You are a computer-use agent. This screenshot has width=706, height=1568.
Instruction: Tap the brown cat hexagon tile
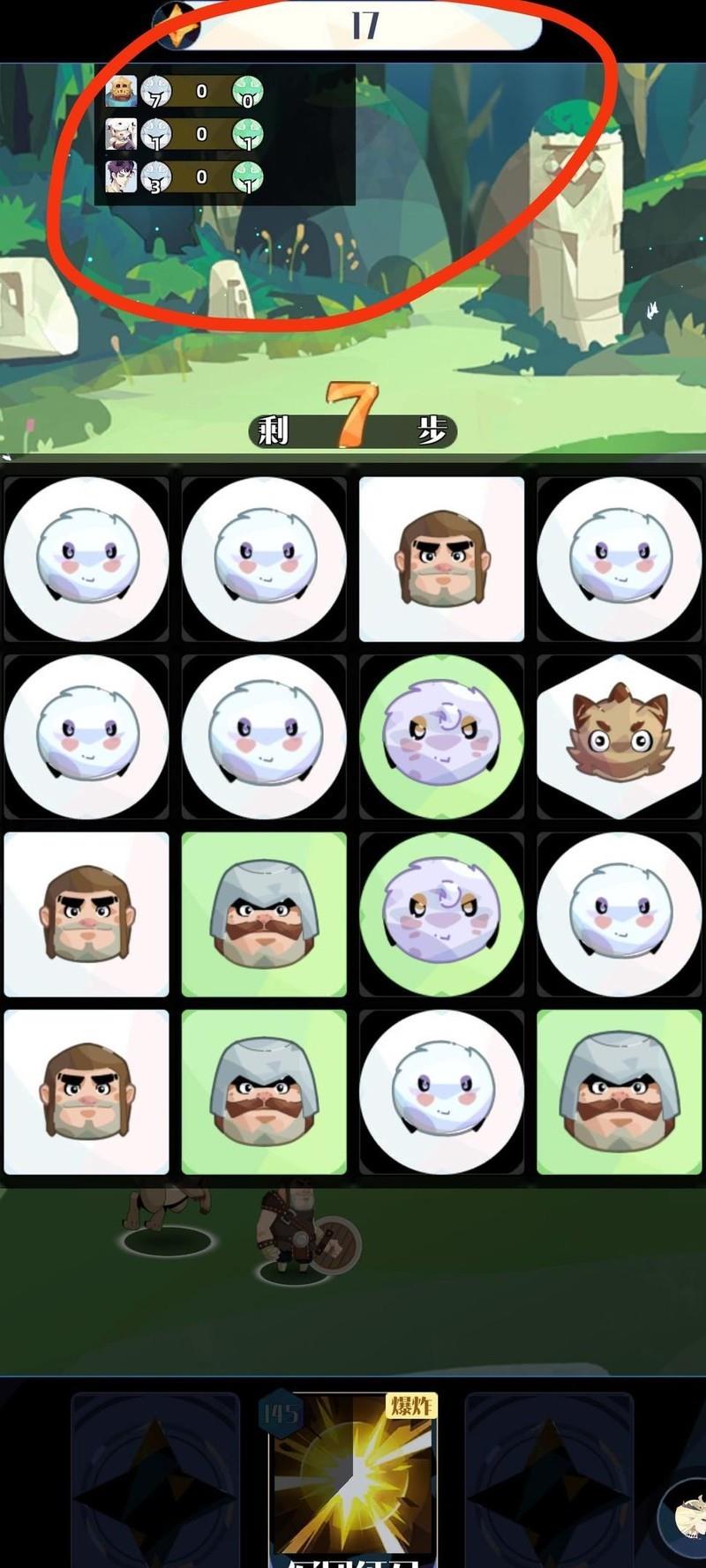[619, 736]
